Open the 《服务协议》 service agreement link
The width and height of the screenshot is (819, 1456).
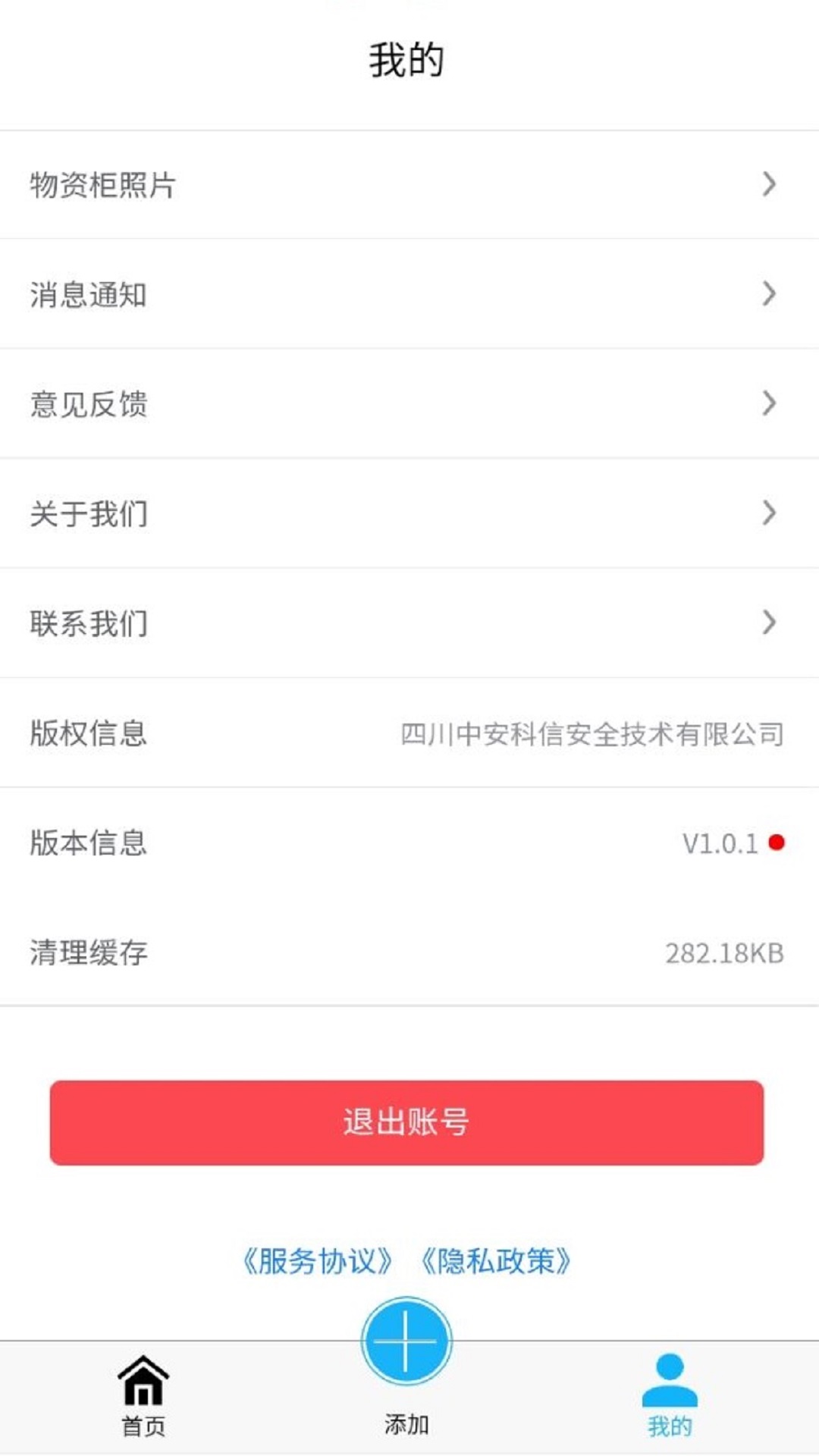point(318,1257)
